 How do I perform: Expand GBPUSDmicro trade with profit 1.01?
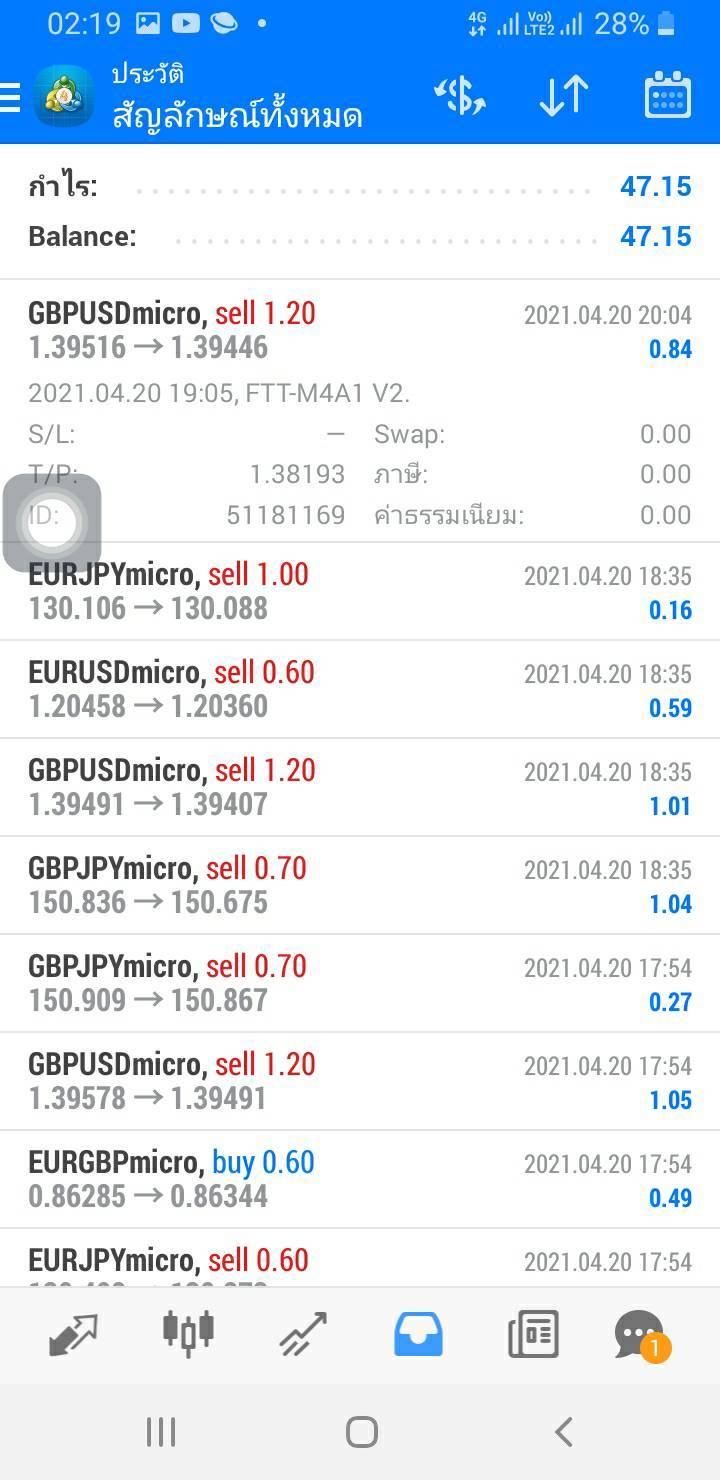[x=360, y=788]
